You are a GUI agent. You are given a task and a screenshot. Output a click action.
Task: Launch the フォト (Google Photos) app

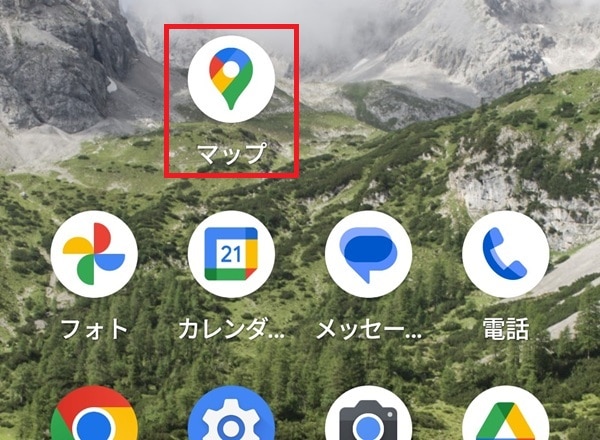94,254
